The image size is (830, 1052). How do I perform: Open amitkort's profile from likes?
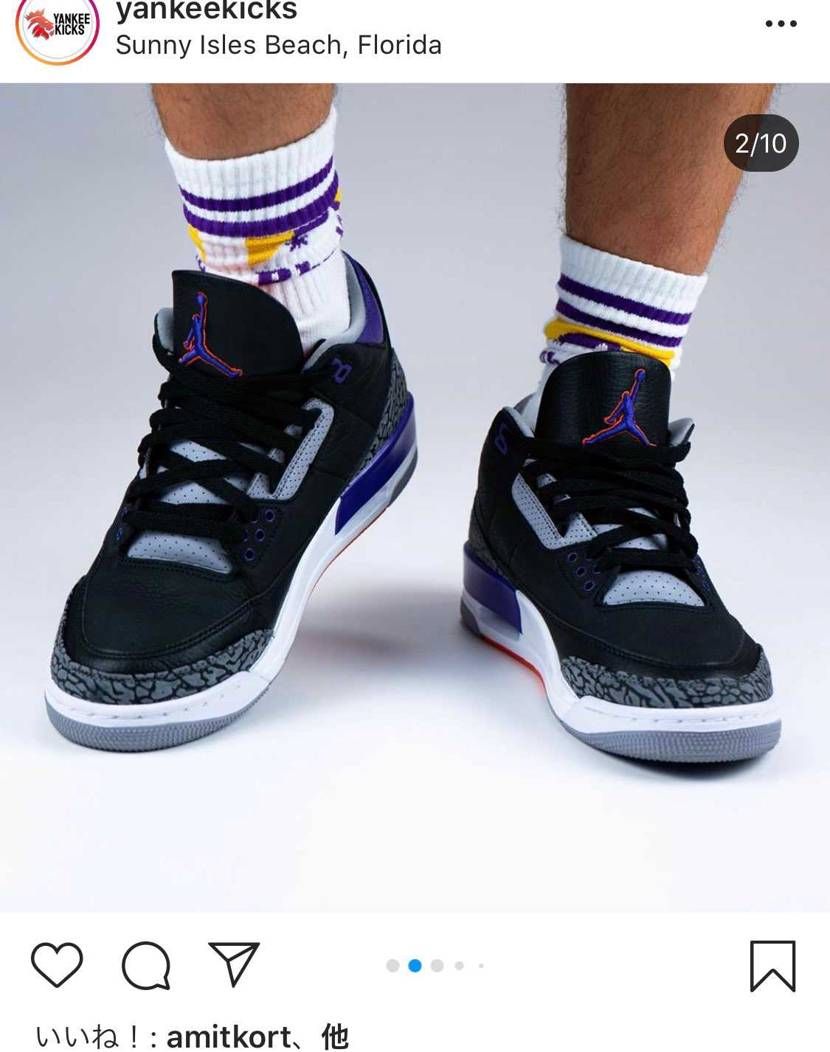click(228, 1036)
